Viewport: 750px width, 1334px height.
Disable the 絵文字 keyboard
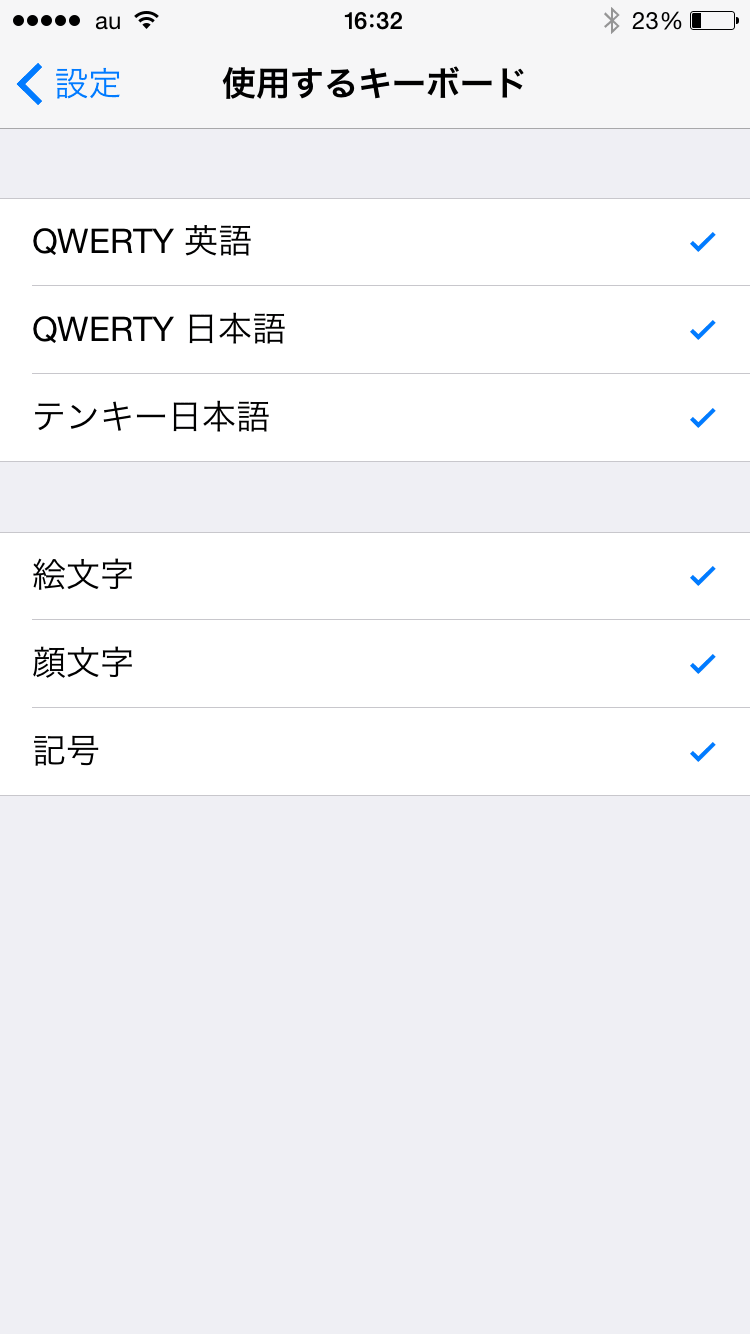click(375, 576)
